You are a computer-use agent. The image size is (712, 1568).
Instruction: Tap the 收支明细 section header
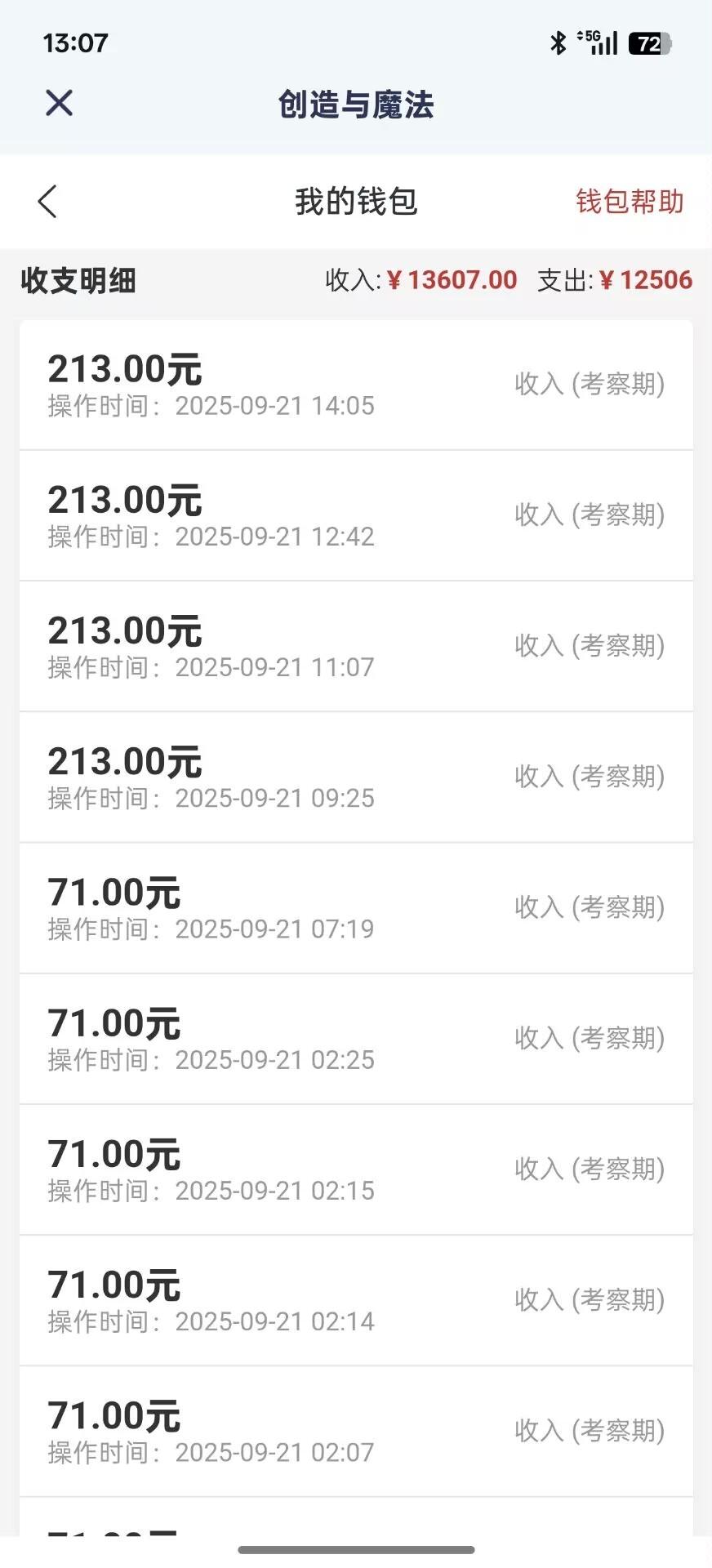77,281
